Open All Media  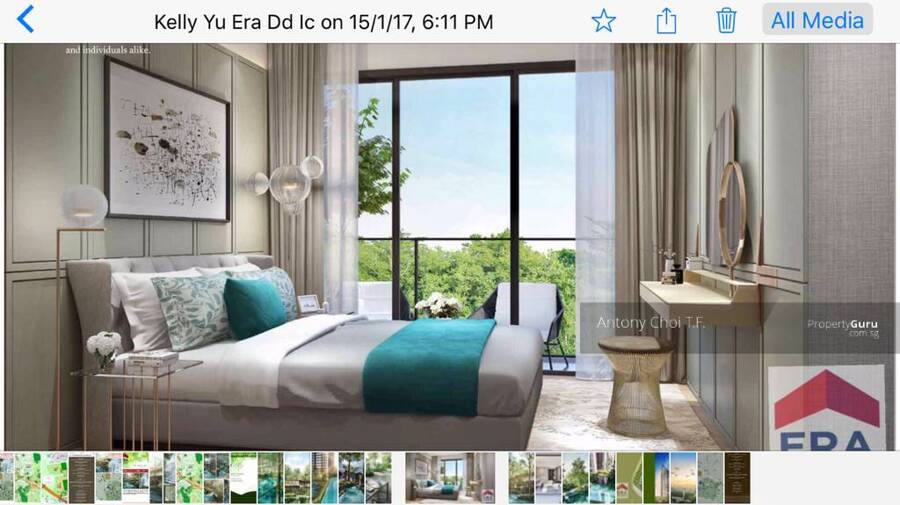[817, 20]
